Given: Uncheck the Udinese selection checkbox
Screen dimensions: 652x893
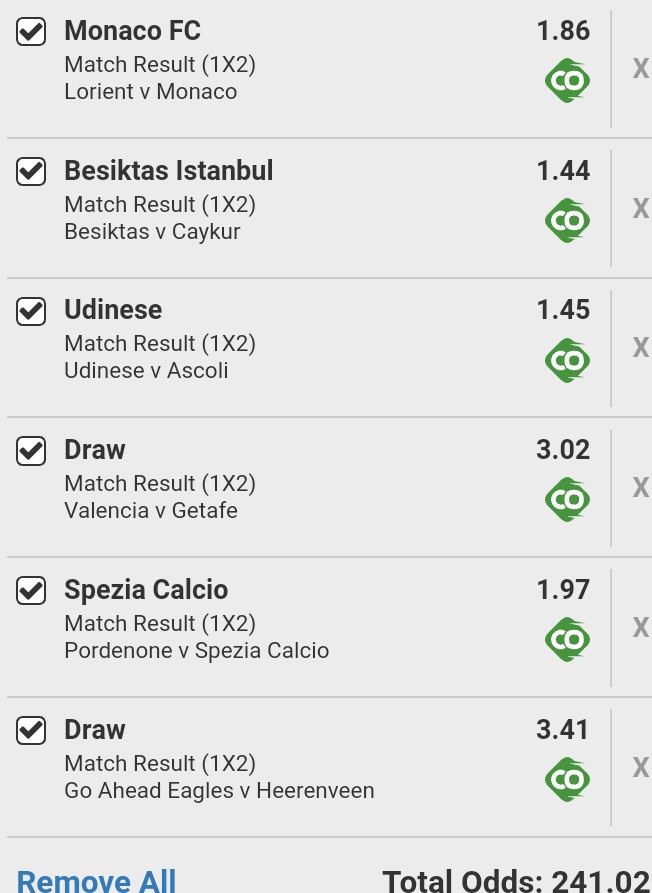Looking at the screenshot, I should pos(31,311).
